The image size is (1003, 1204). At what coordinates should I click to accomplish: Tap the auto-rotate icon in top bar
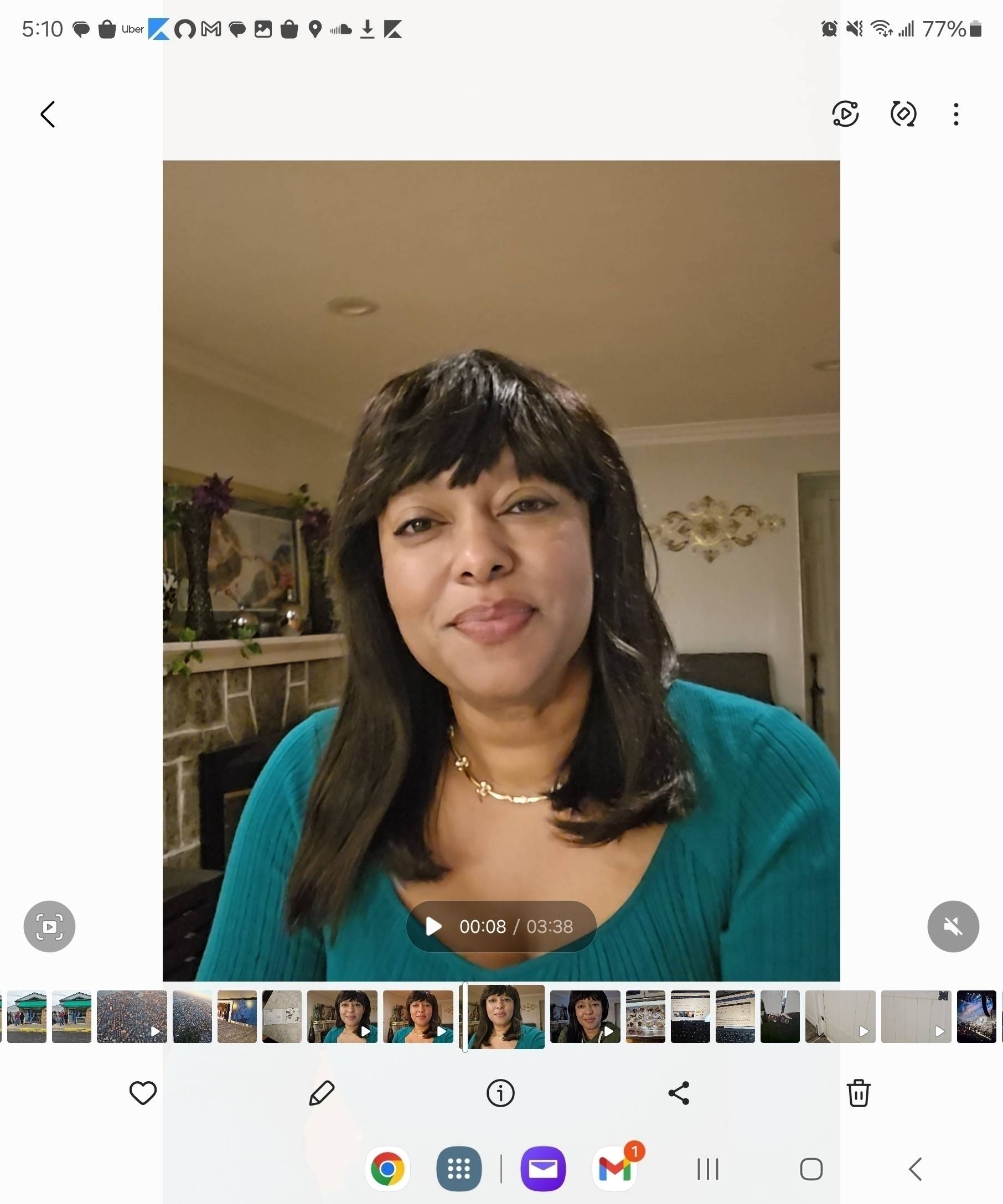tap(903, 113)
